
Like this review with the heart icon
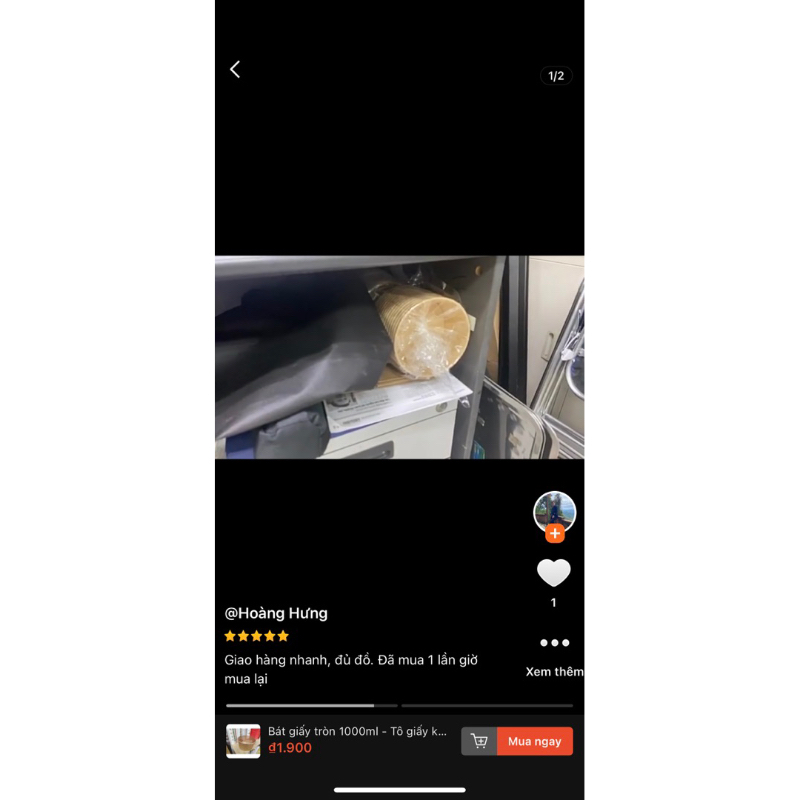click(x=554, y=573)
